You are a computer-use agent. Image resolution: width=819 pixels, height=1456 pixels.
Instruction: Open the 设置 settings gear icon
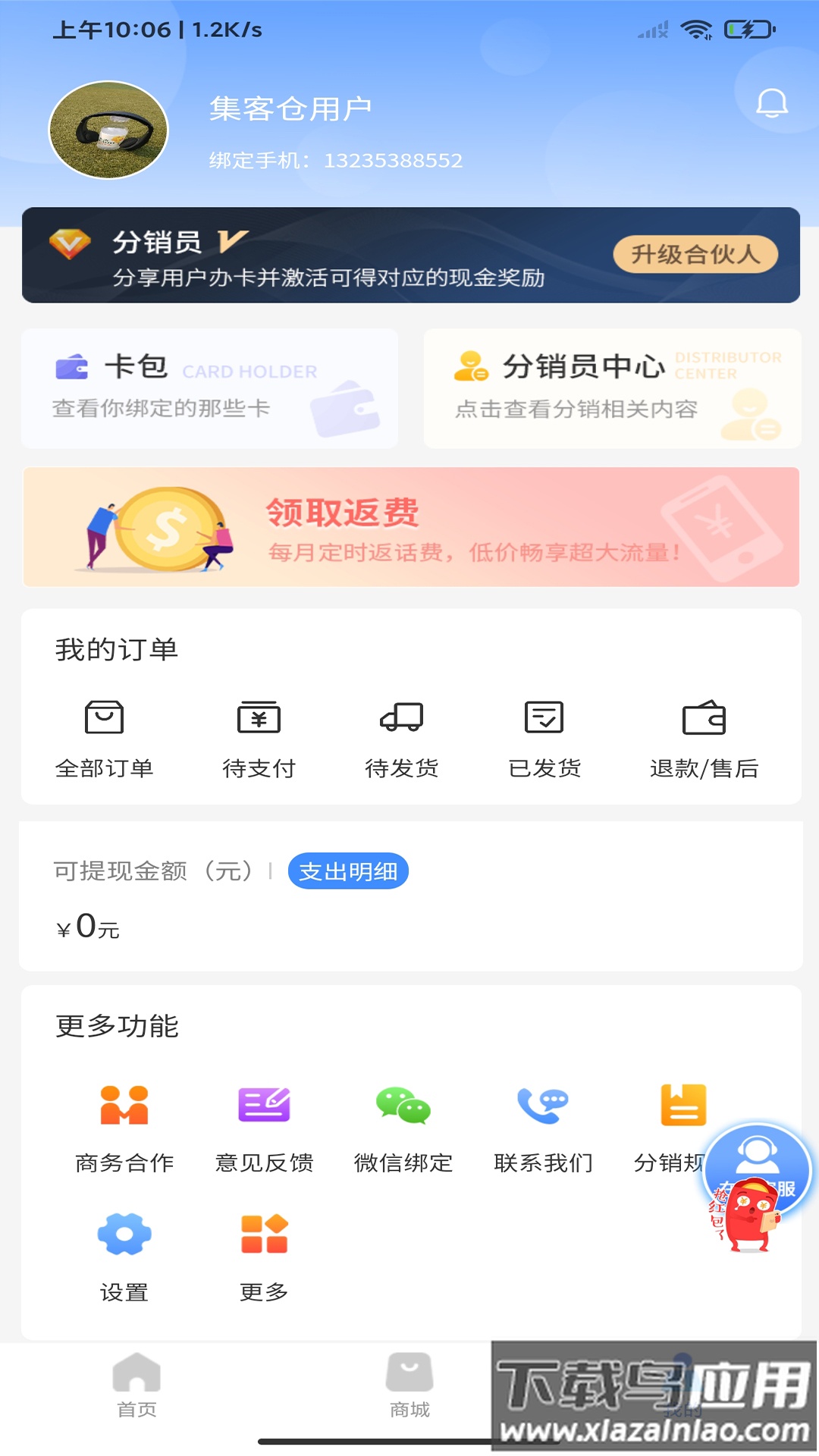[124, 1235]
